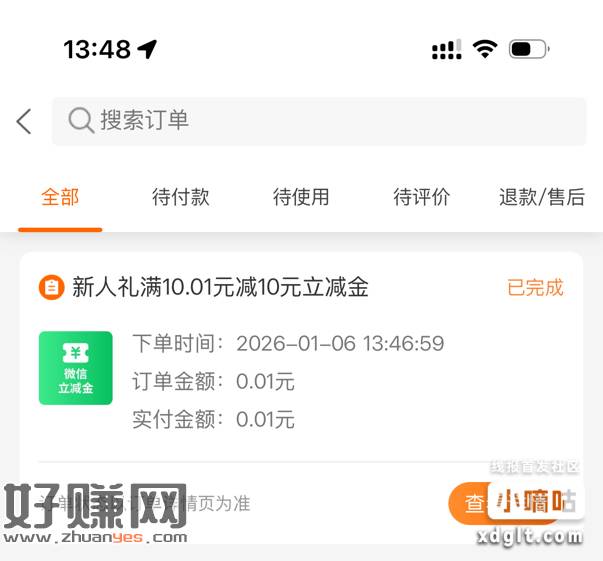Image resolution: width=603 pixels, height=561 pixels.
Task: Go back using the arrow icon
Action: [x=24, y=121]
